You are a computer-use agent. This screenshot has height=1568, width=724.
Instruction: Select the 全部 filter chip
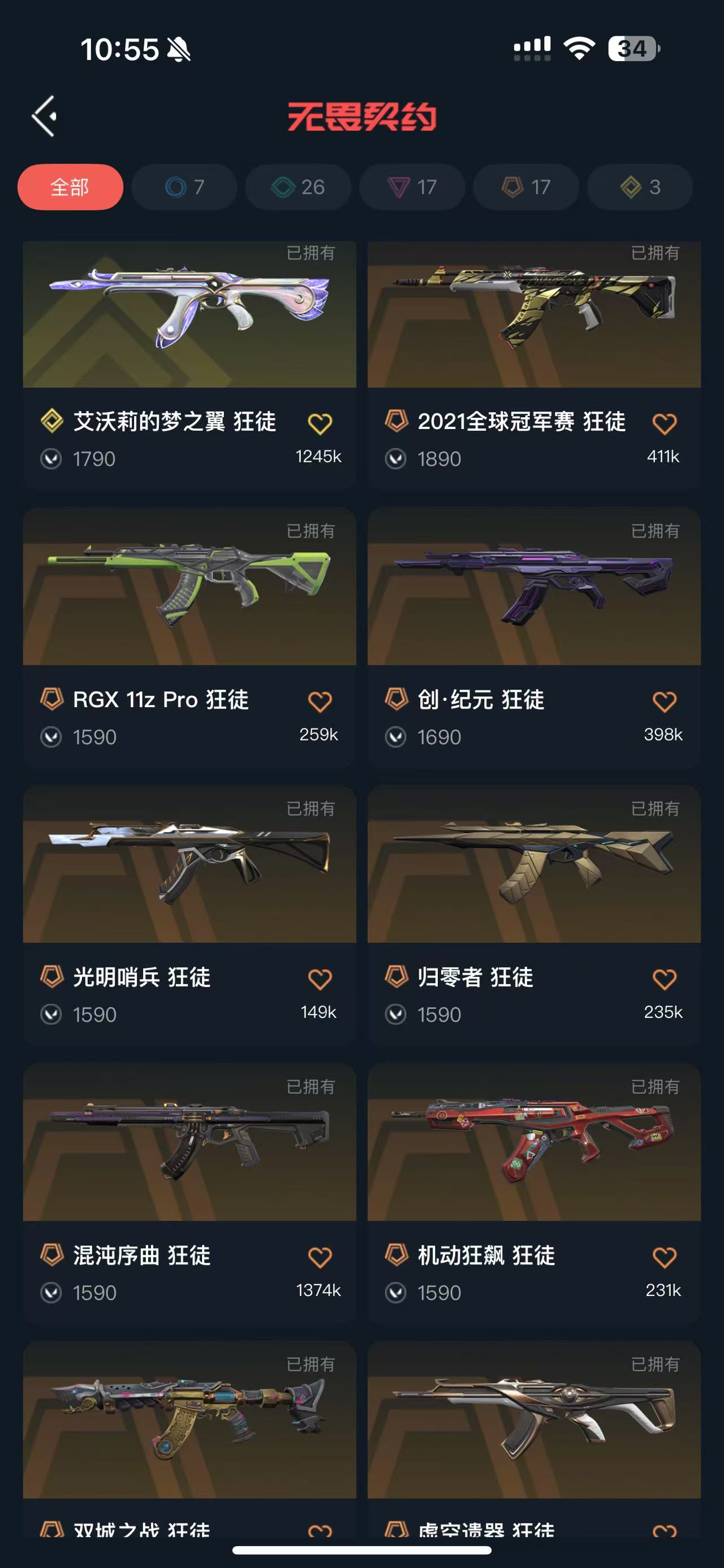[70, 187]
